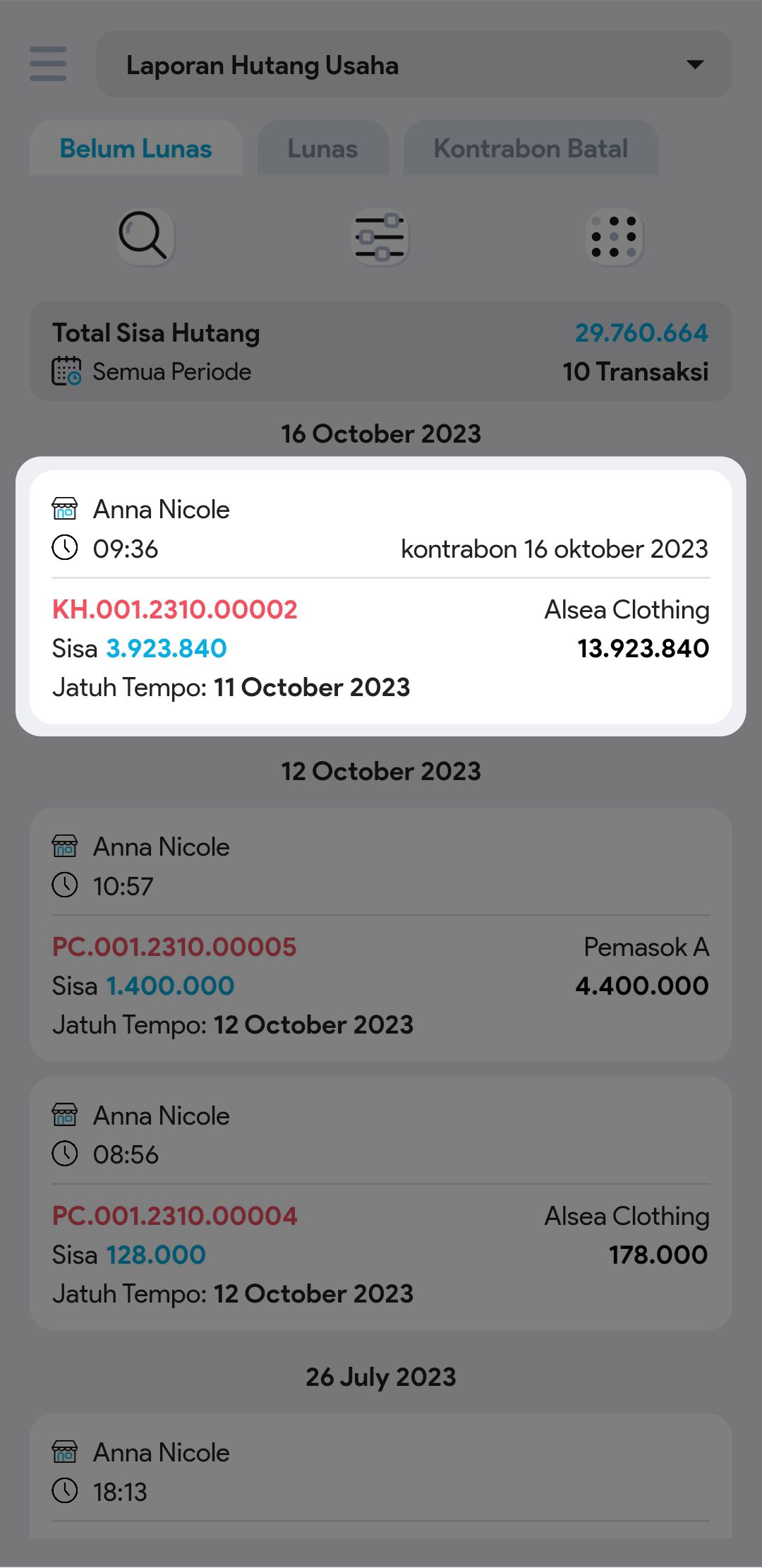
Task: Tap the Total Sisa Hutang period summary
Action: (381, 352)
